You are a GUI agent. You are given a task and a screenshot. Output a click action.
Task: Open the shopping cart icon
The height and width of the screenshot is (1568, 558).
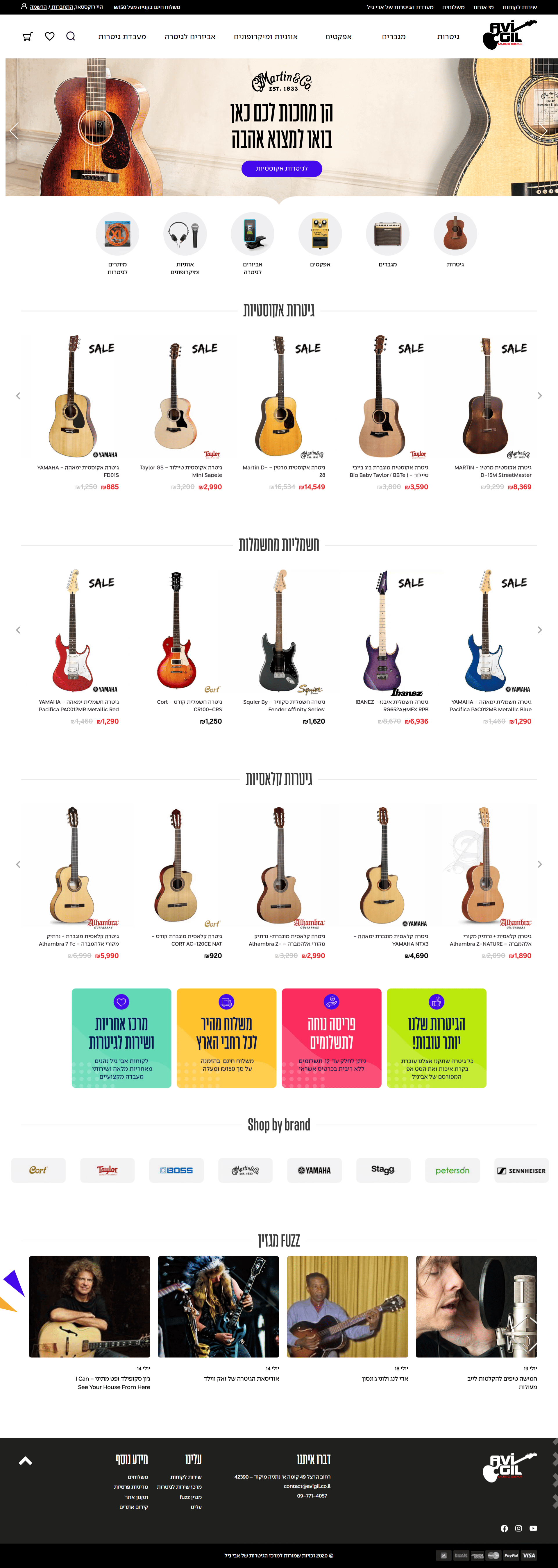[x=27, y=37]
